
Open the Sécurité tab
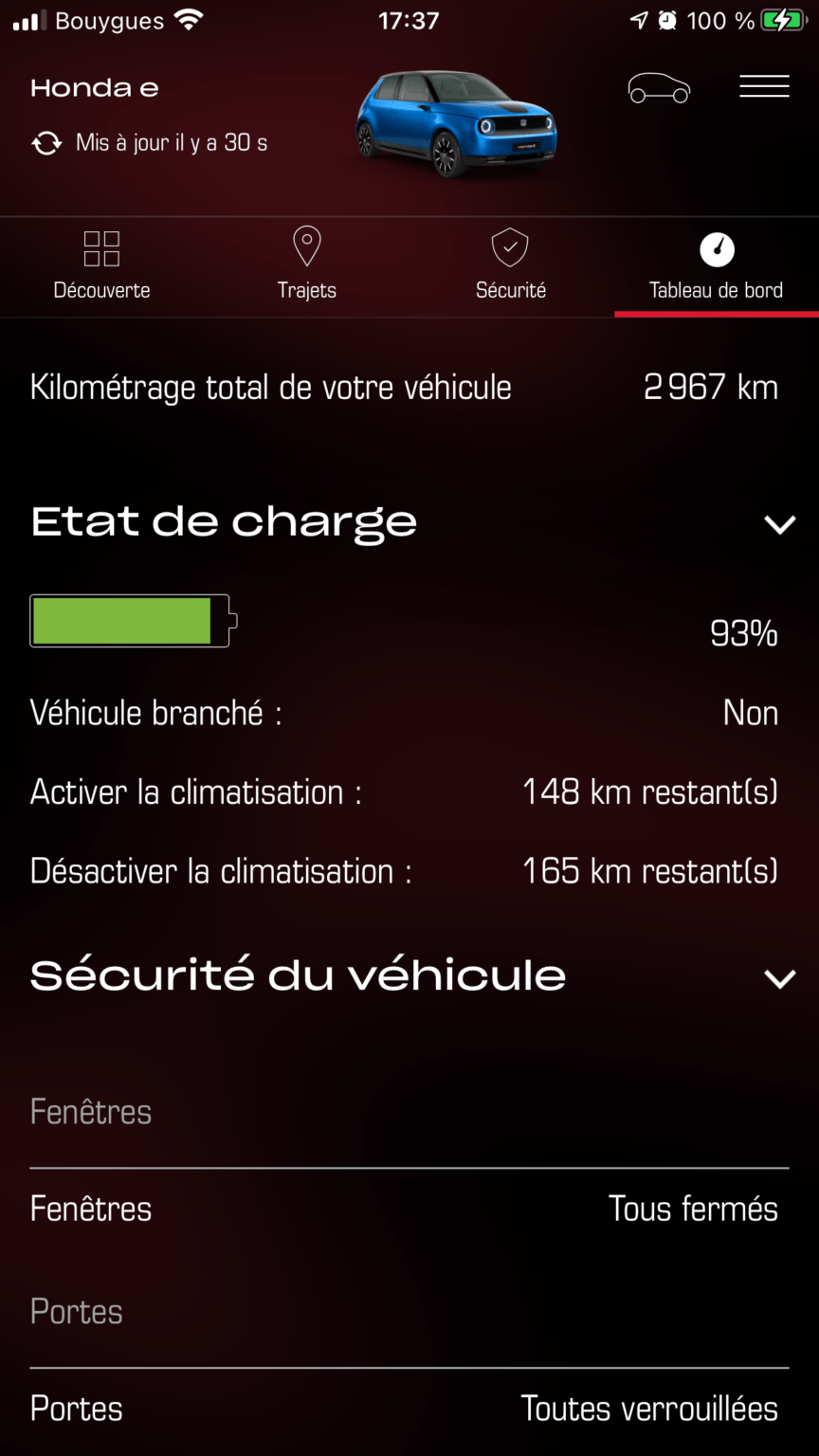pyautogui.click(x=511, y=264)
